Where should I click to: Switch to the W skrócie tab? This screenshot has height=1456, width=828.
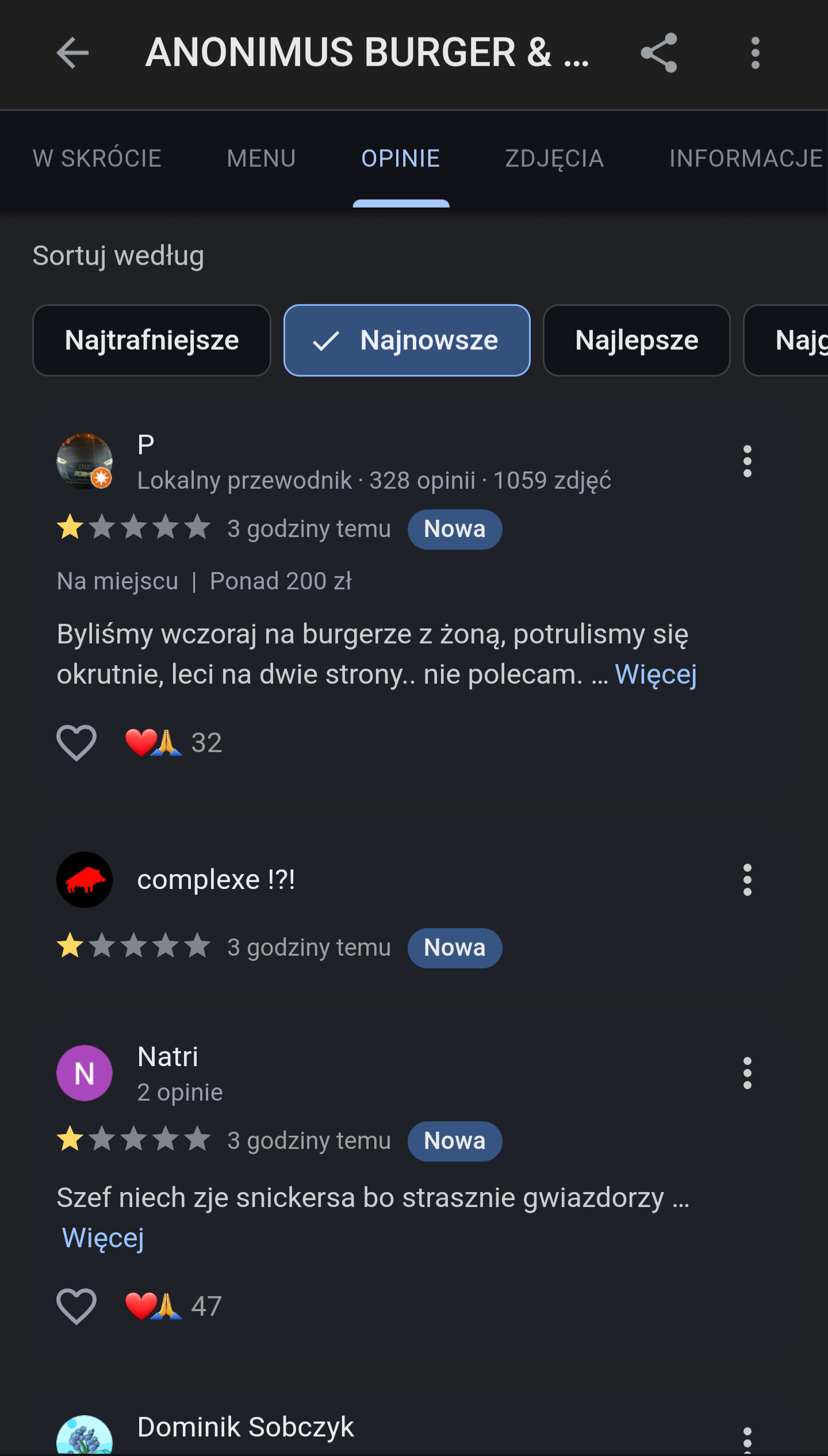click(x=97, y=159)
